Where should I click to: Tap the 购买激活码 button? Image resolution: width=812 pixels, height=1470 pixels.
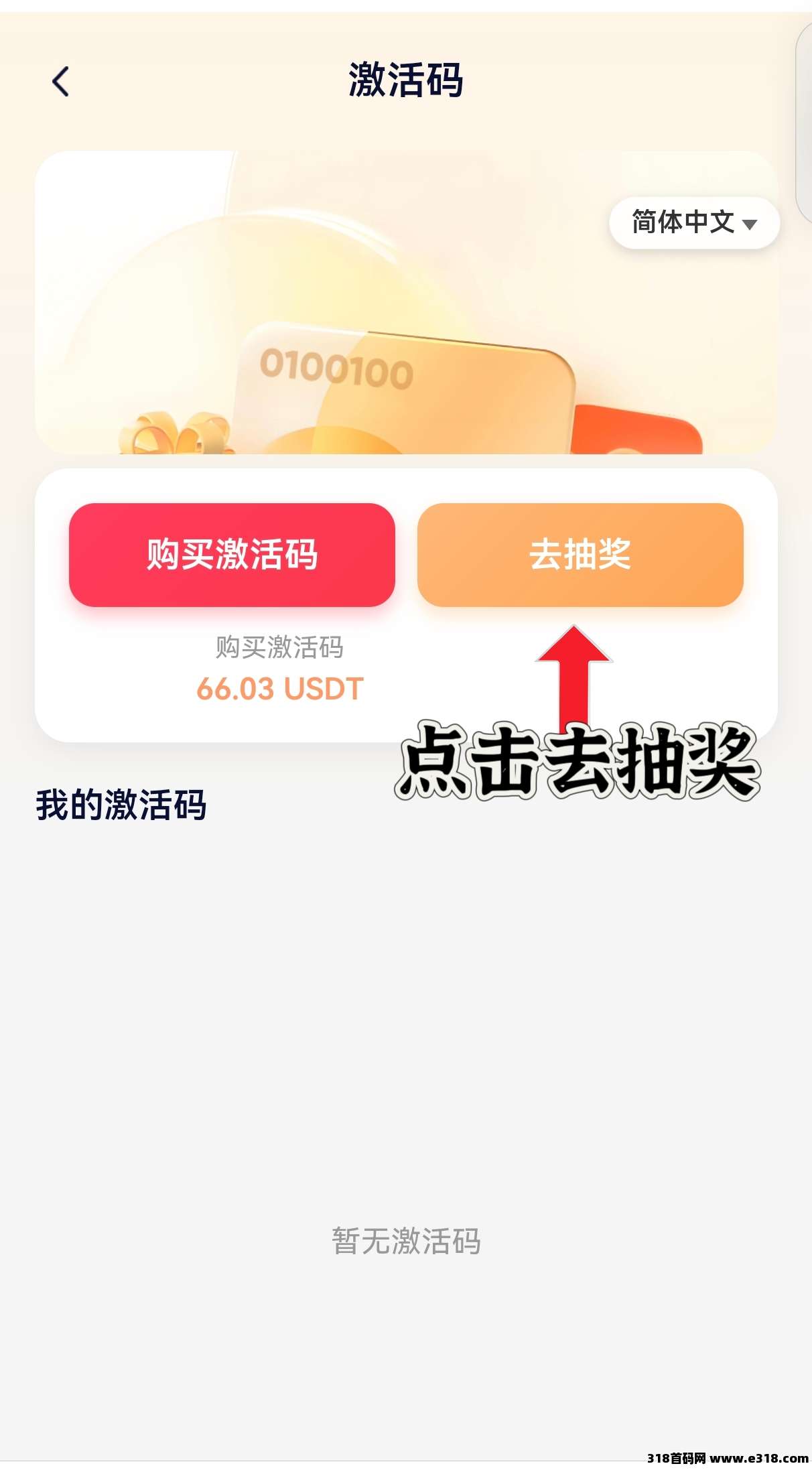pyautogui.click(x=232, y=555)
